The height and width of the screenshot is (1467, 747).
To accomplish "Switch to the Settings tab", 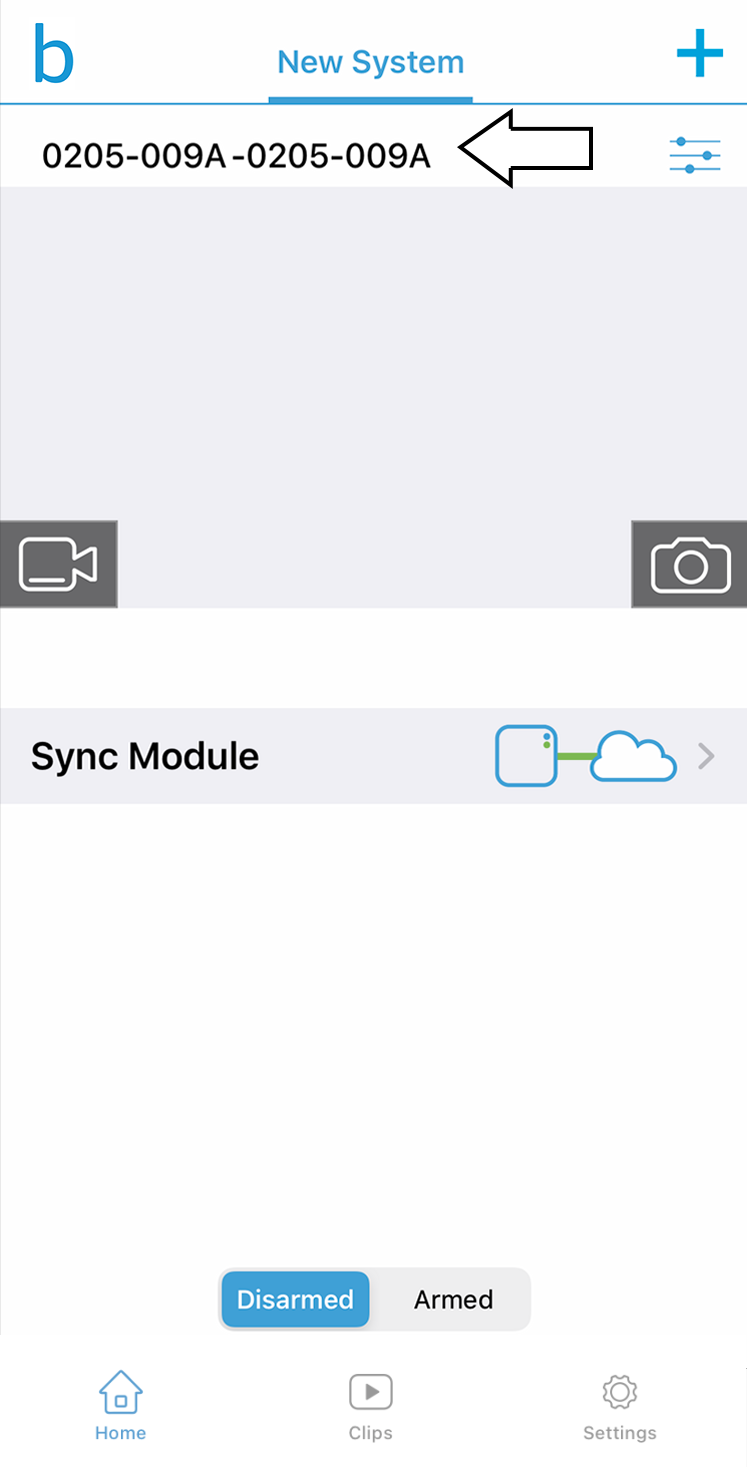I will (619, 1405).
